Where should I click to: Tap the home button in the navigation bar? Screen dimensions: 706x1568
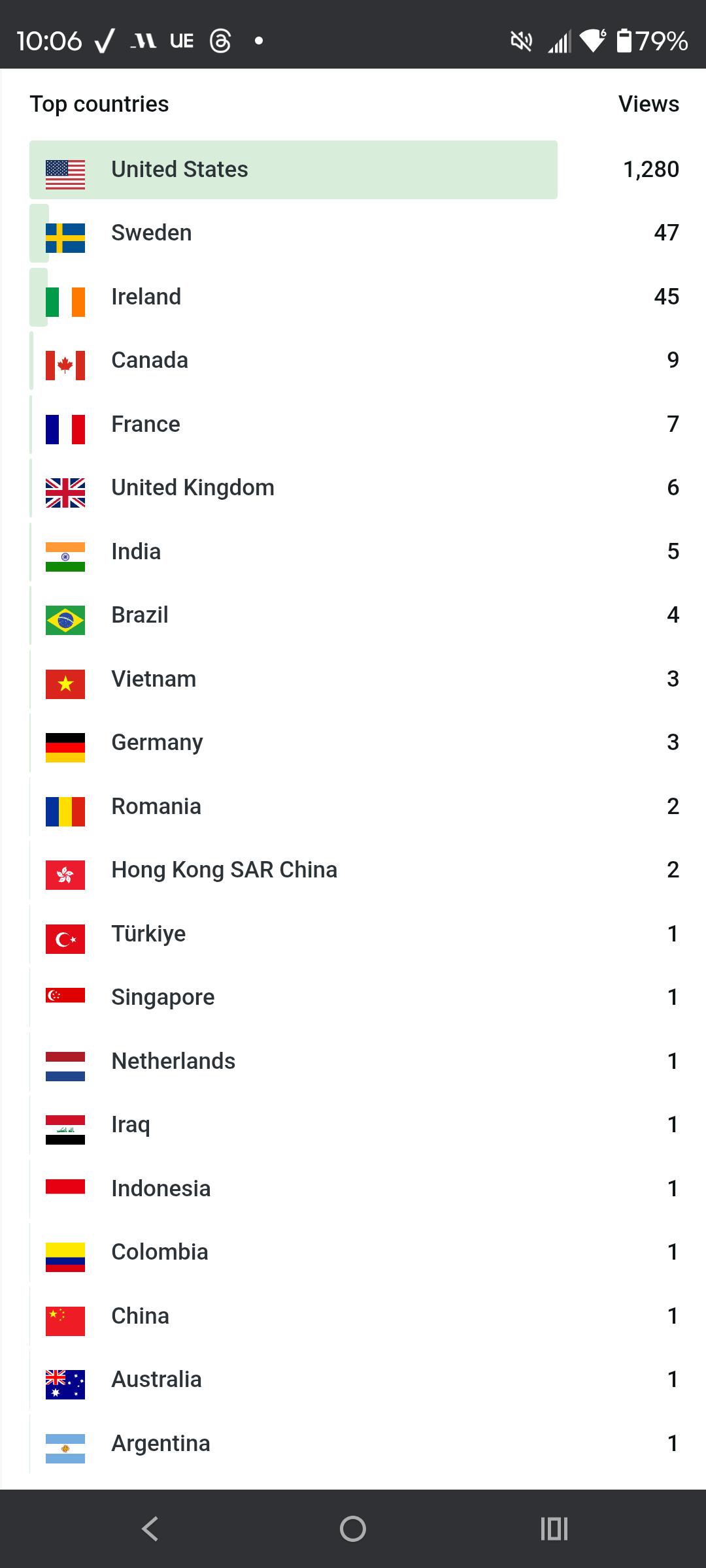point(353,1529)
